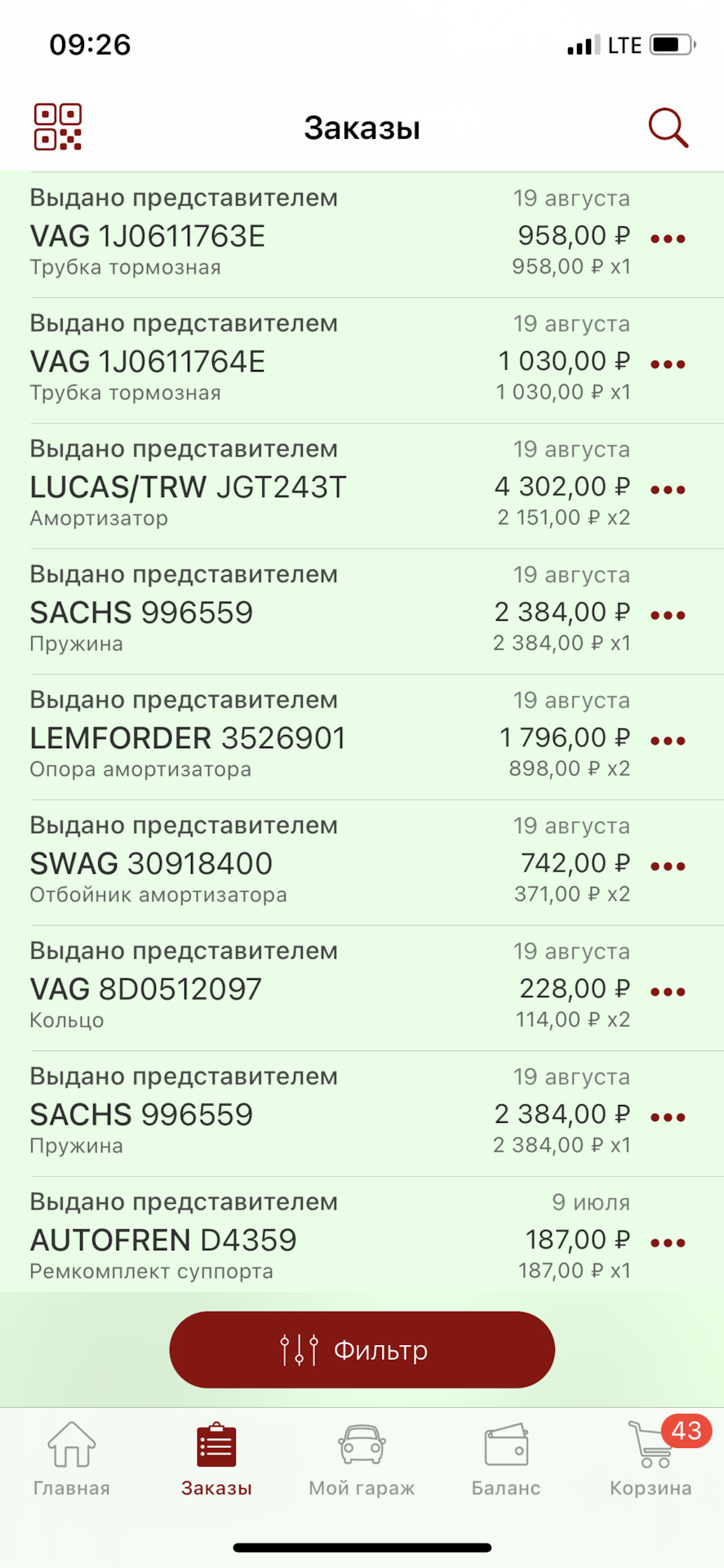Open options menu for VAG 1J0611763E order
Viewport: 724px width, 1568px height.
(668, 238)
